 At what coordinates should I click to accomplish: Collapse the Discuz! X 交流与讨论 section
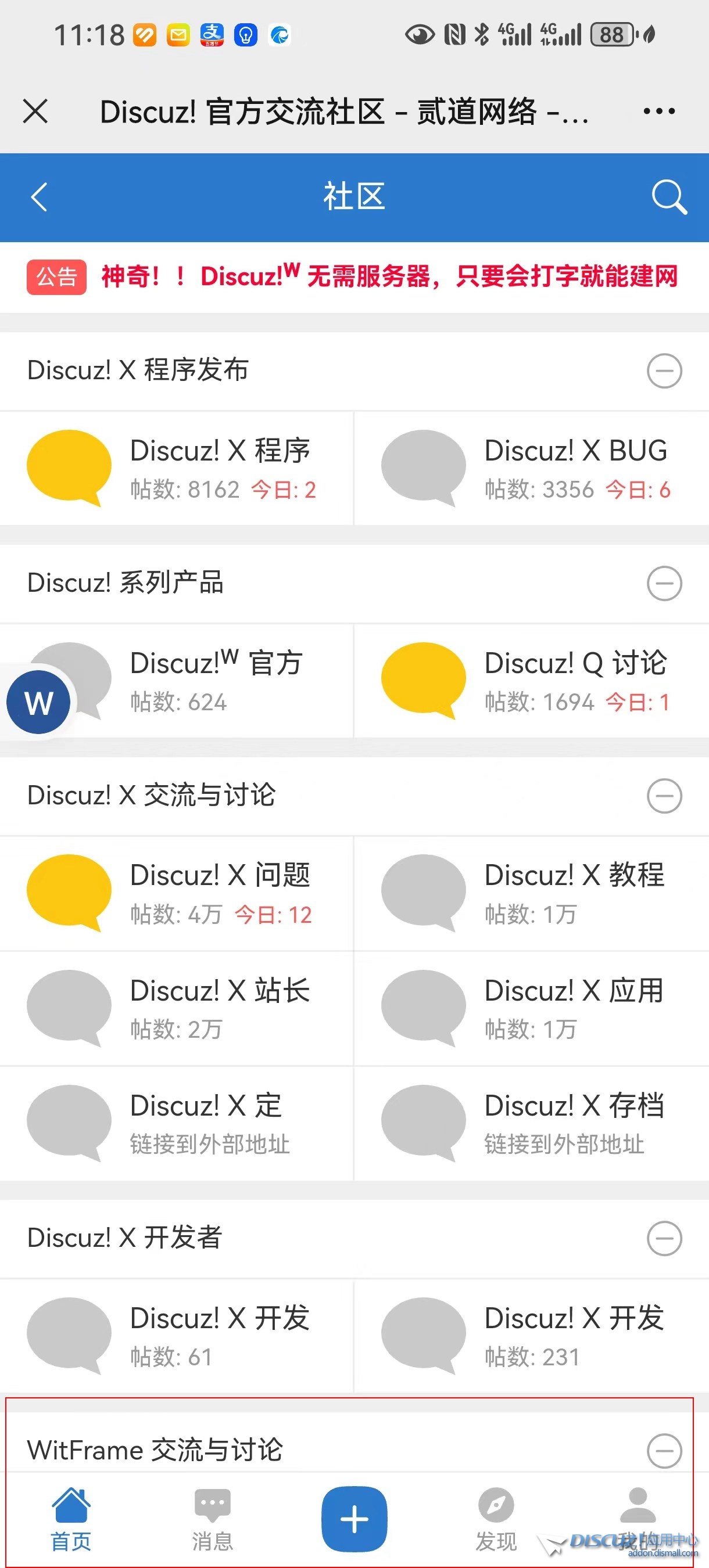point(664,796)
